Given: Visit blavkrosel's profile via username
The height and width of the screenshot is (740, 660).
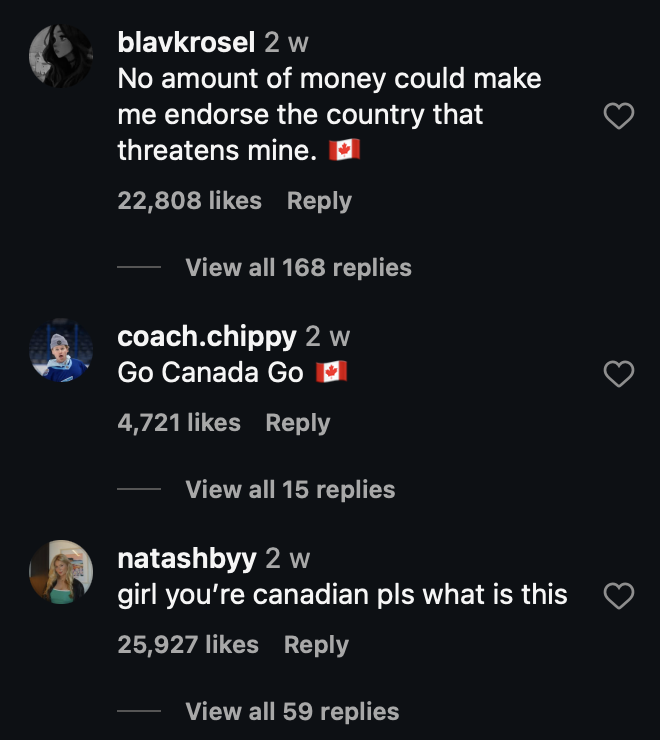Looking at the screenshot, I should click(186, 43).
